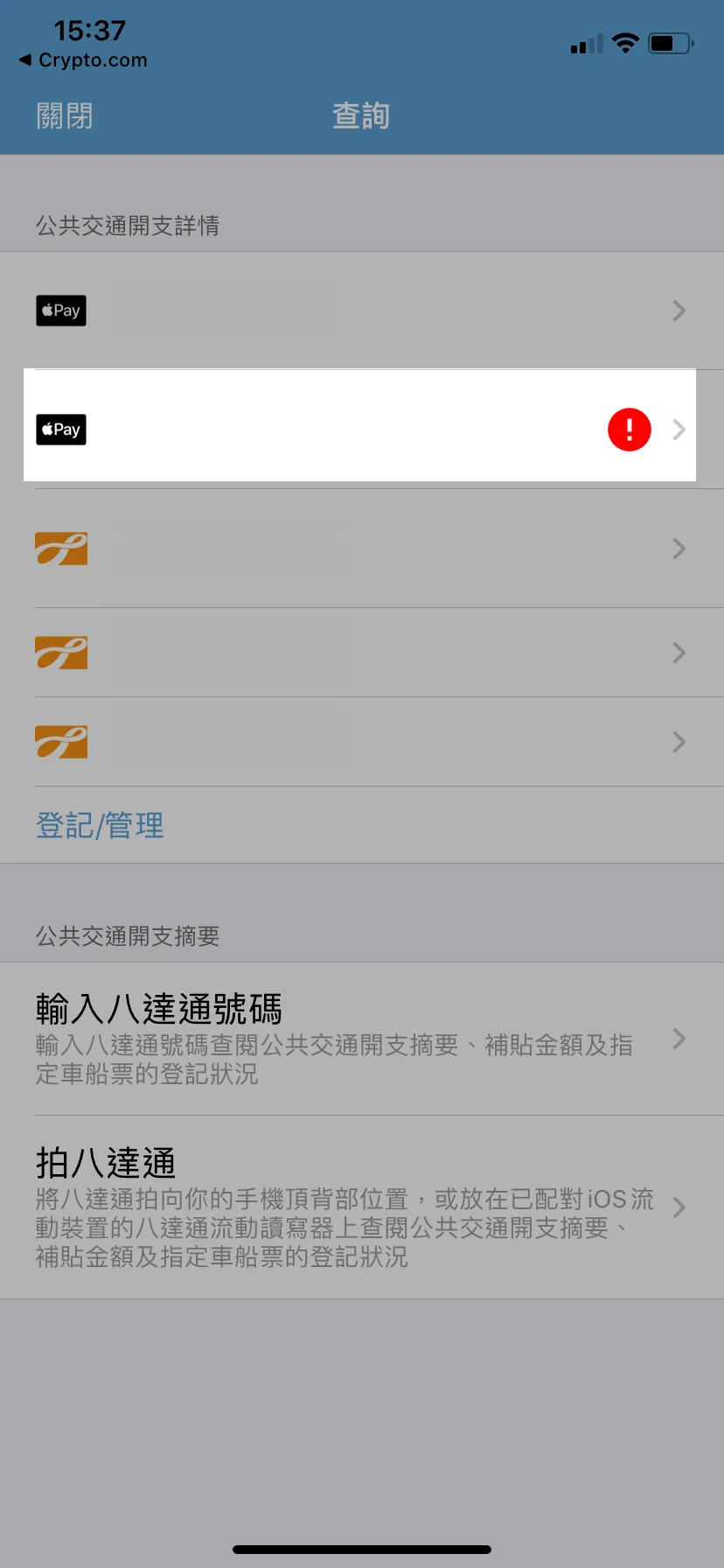Choose the 拍八達通 tap-card option

pyautogui.click(x=362, y=1207)
